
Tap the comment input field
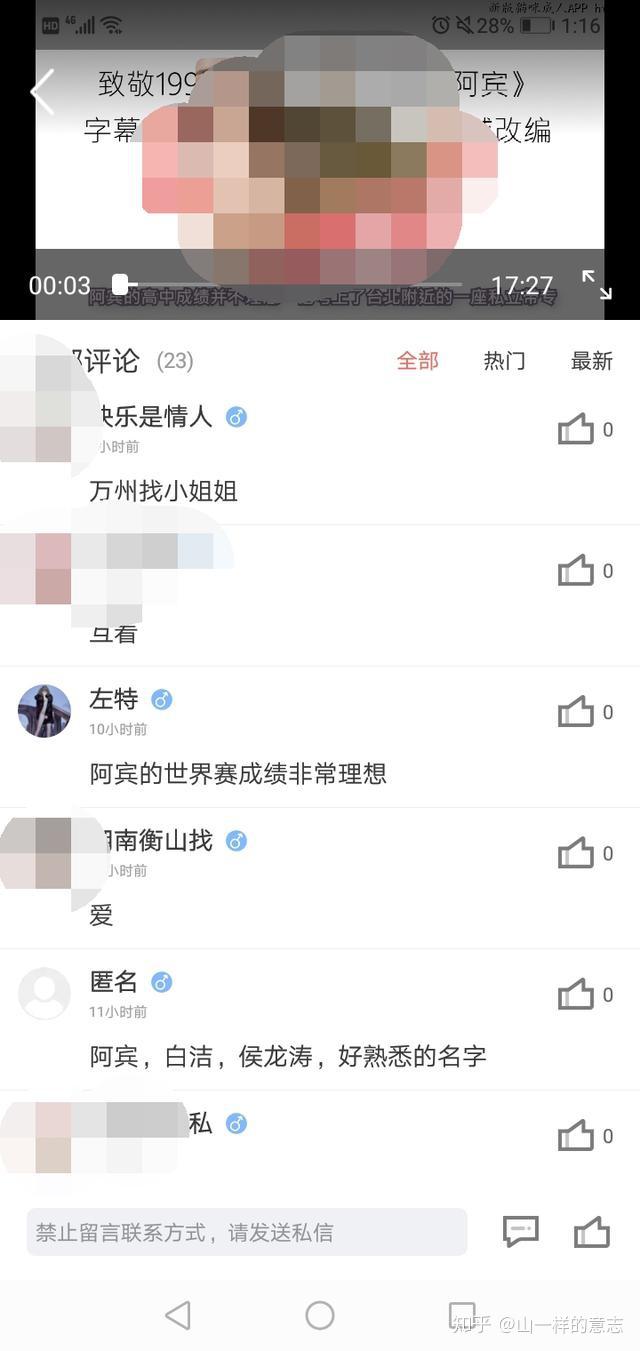pyautogui.click(x=247, y=1232)
